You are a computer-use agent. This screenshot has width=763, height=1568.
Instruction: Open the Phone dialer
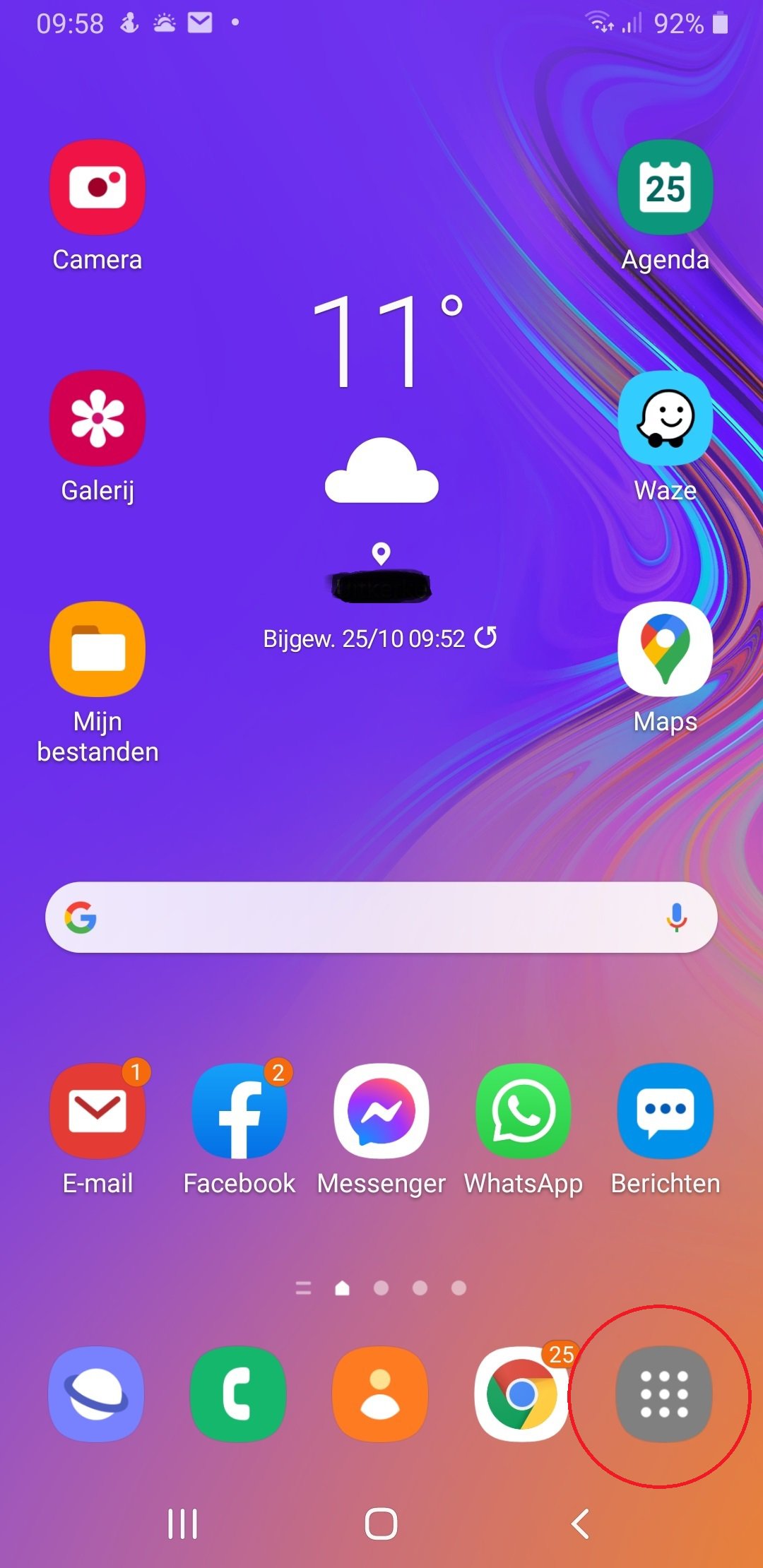[238, 1394]
